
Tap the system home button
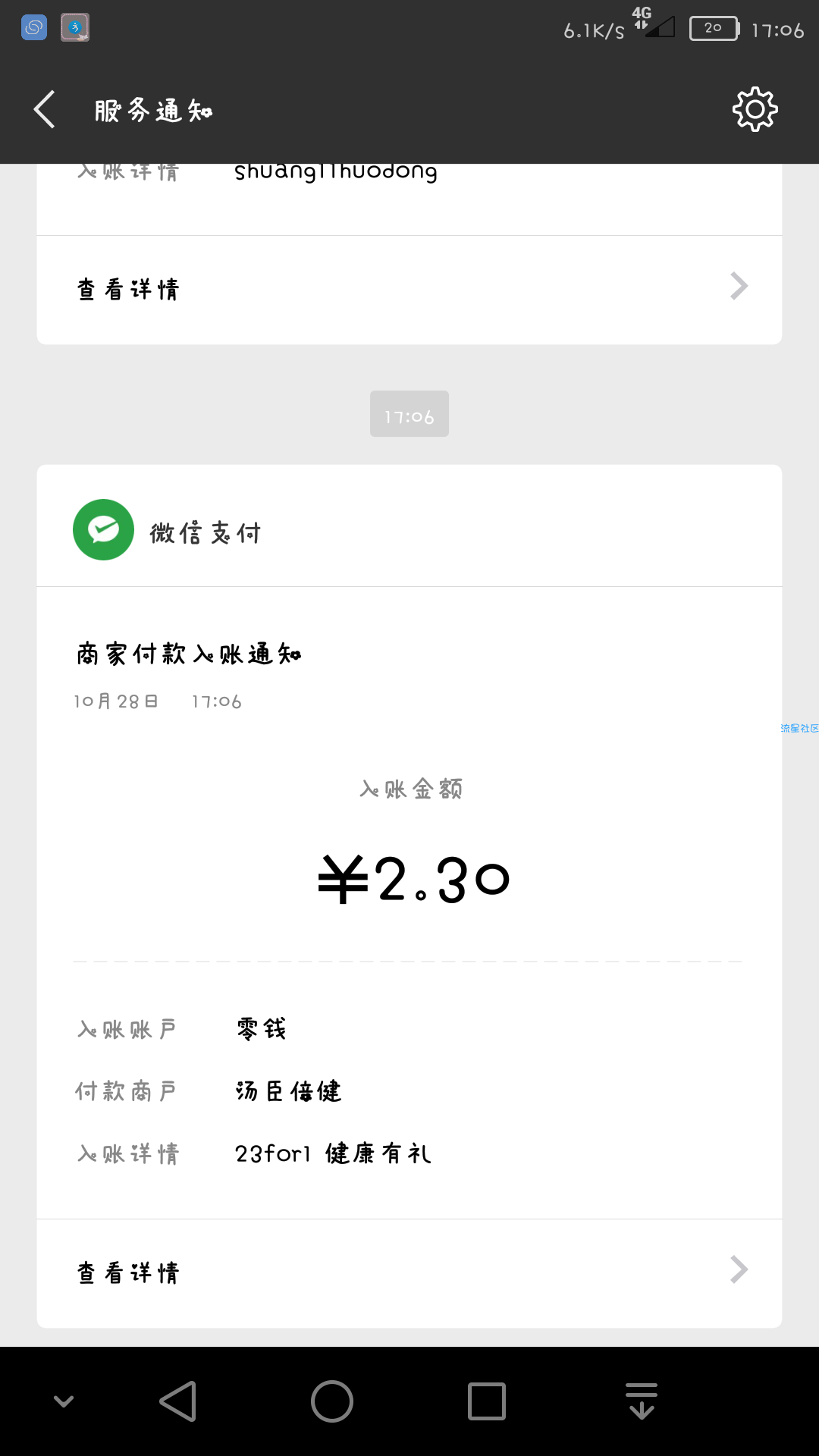tap(332, 1401)
